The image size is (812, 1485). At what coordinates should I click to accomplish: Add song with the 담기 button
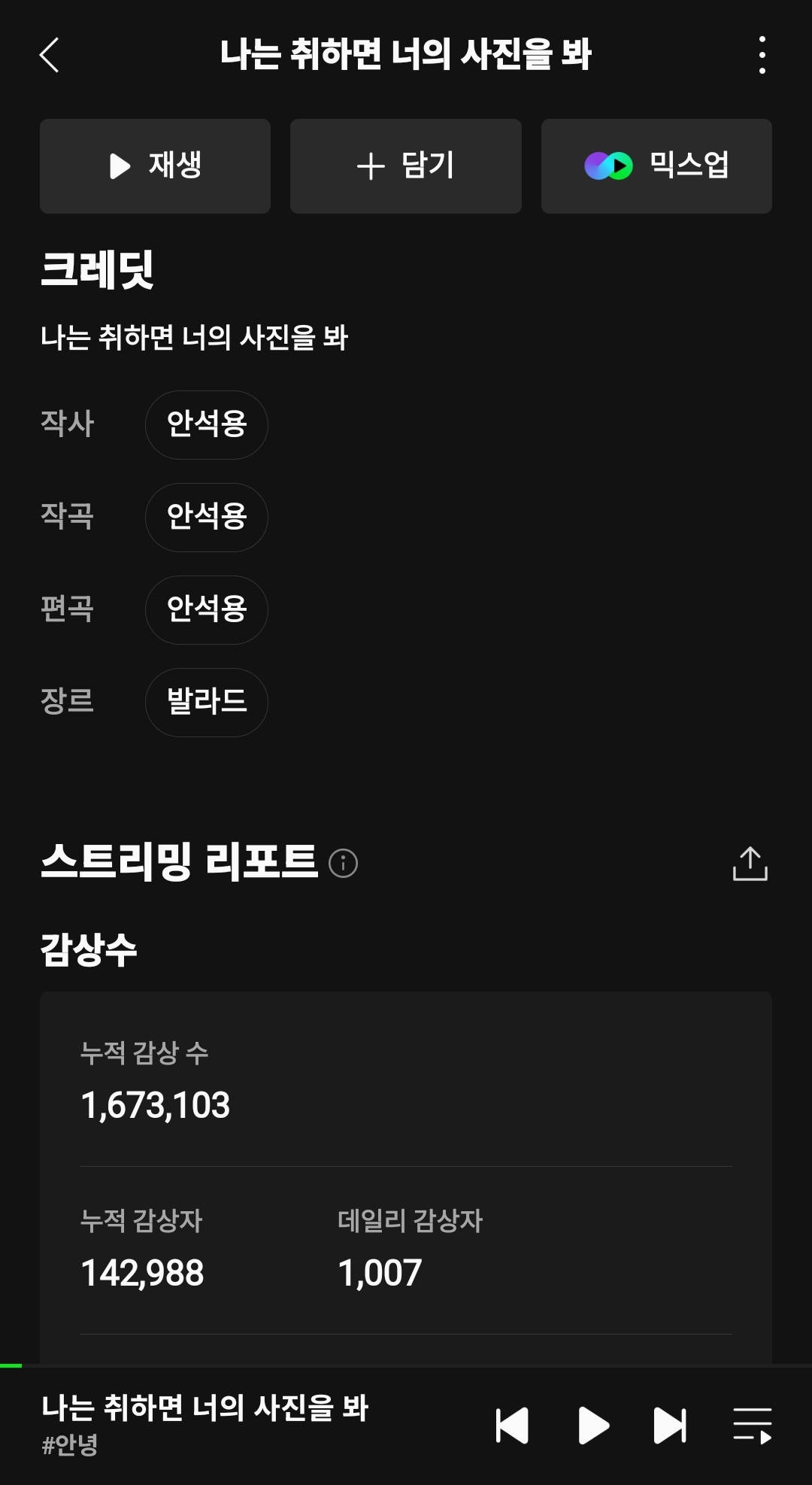(406, 166)
